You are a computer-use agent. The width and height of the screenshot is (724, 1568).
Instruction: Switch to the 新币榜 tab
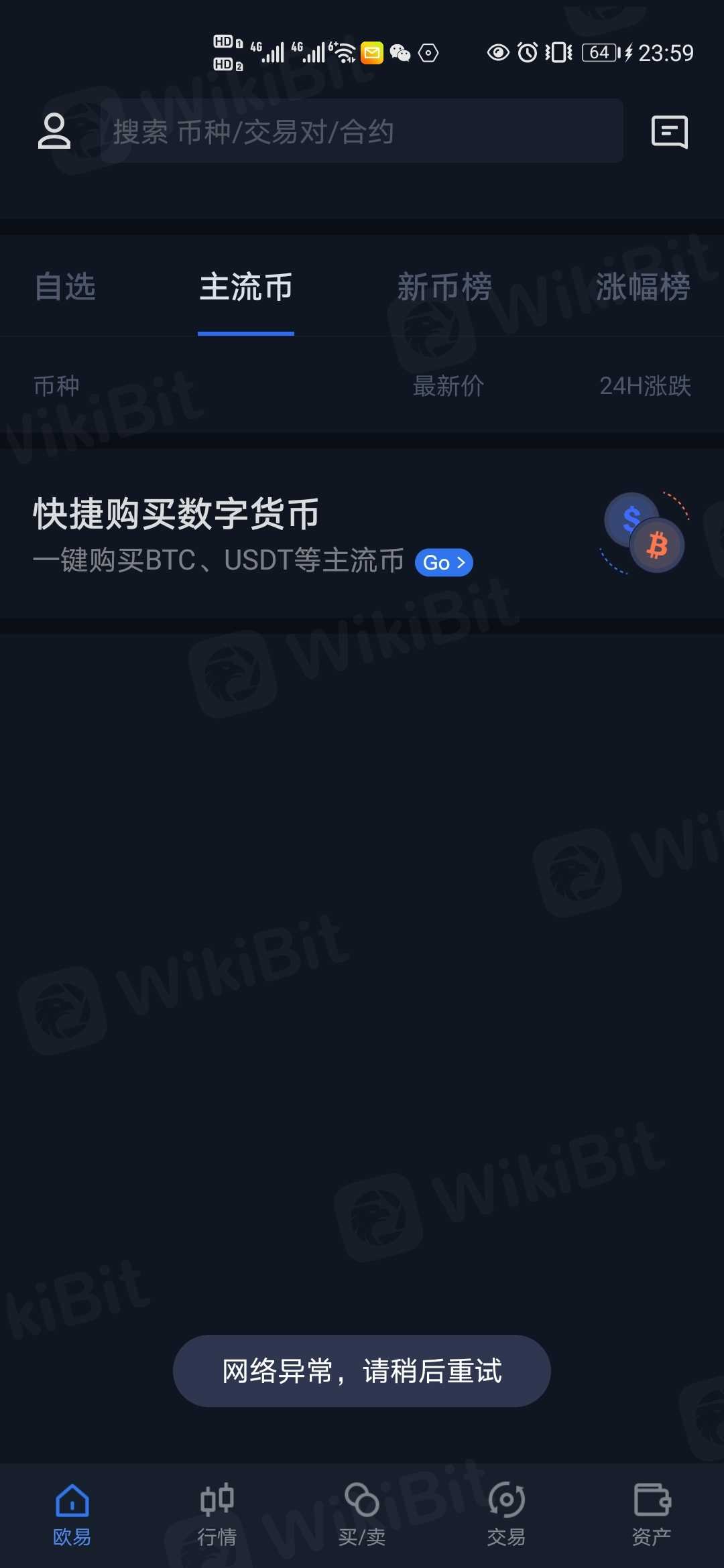pos(444,287)
